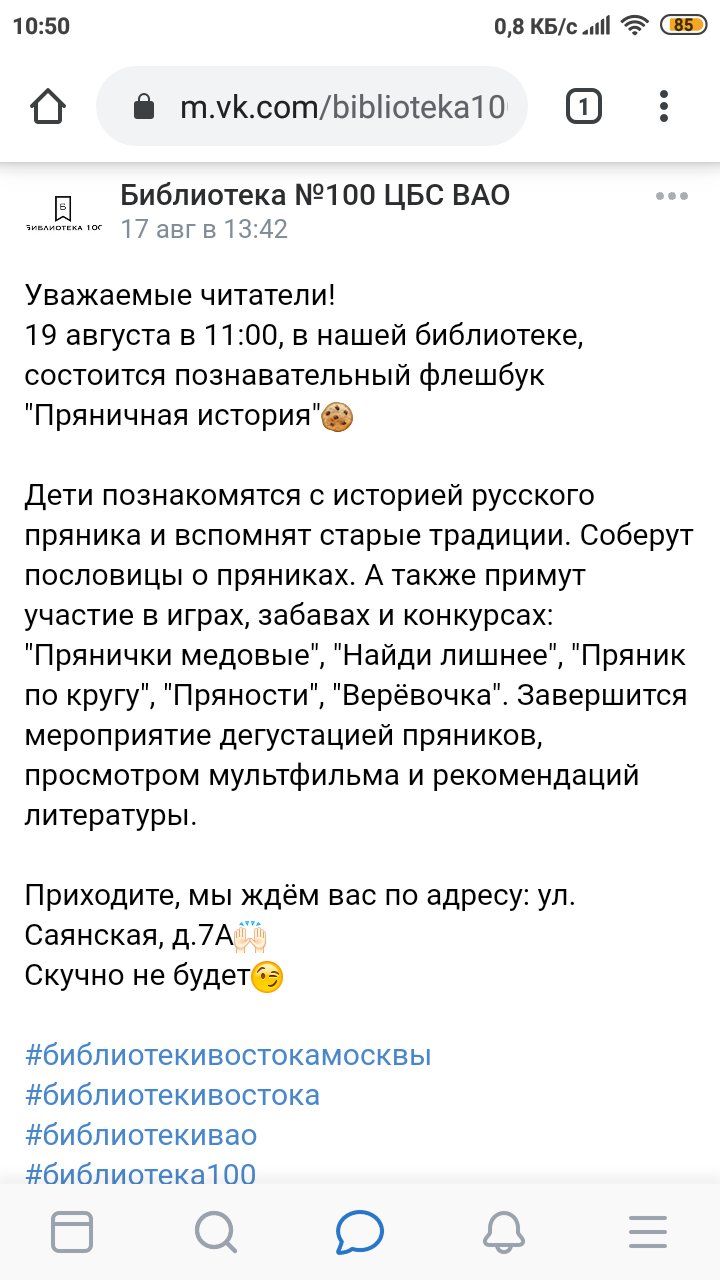The height and width of the screenshot is (1280, 720).
Task: Open post options three-dot menu
Action: click(x=671, y=197)
